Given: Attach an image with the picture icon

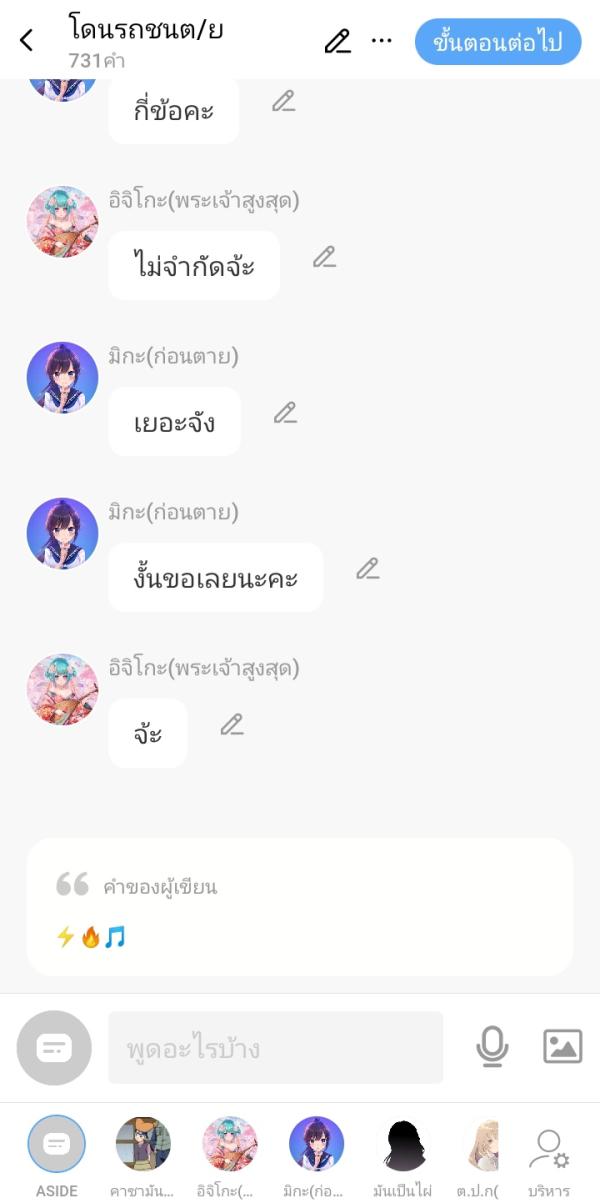Looking at the screenshot, I should tap(562, 1047).
